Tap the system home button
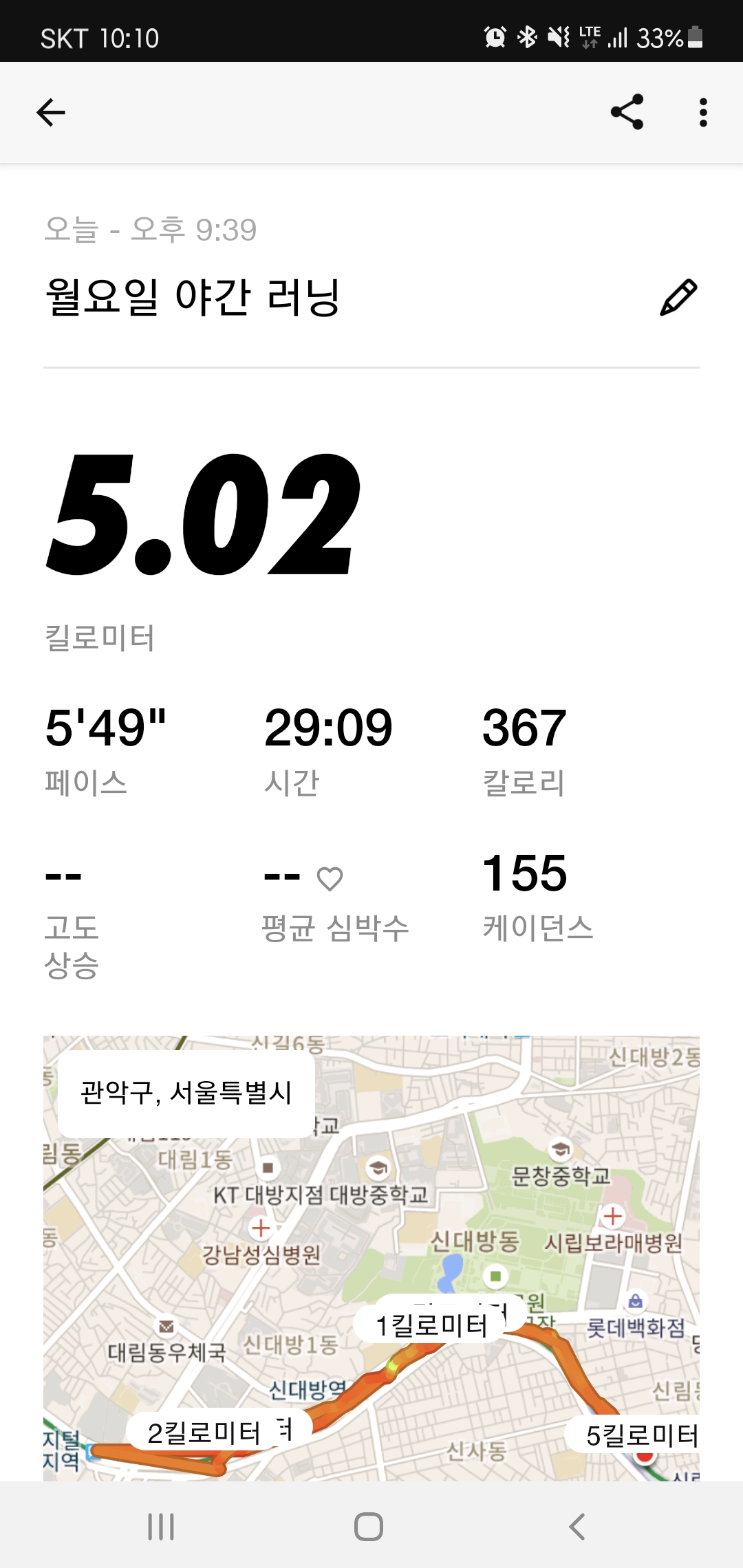The height and width of the screenshot is (1568, 743). click(x=369, y=1526)
